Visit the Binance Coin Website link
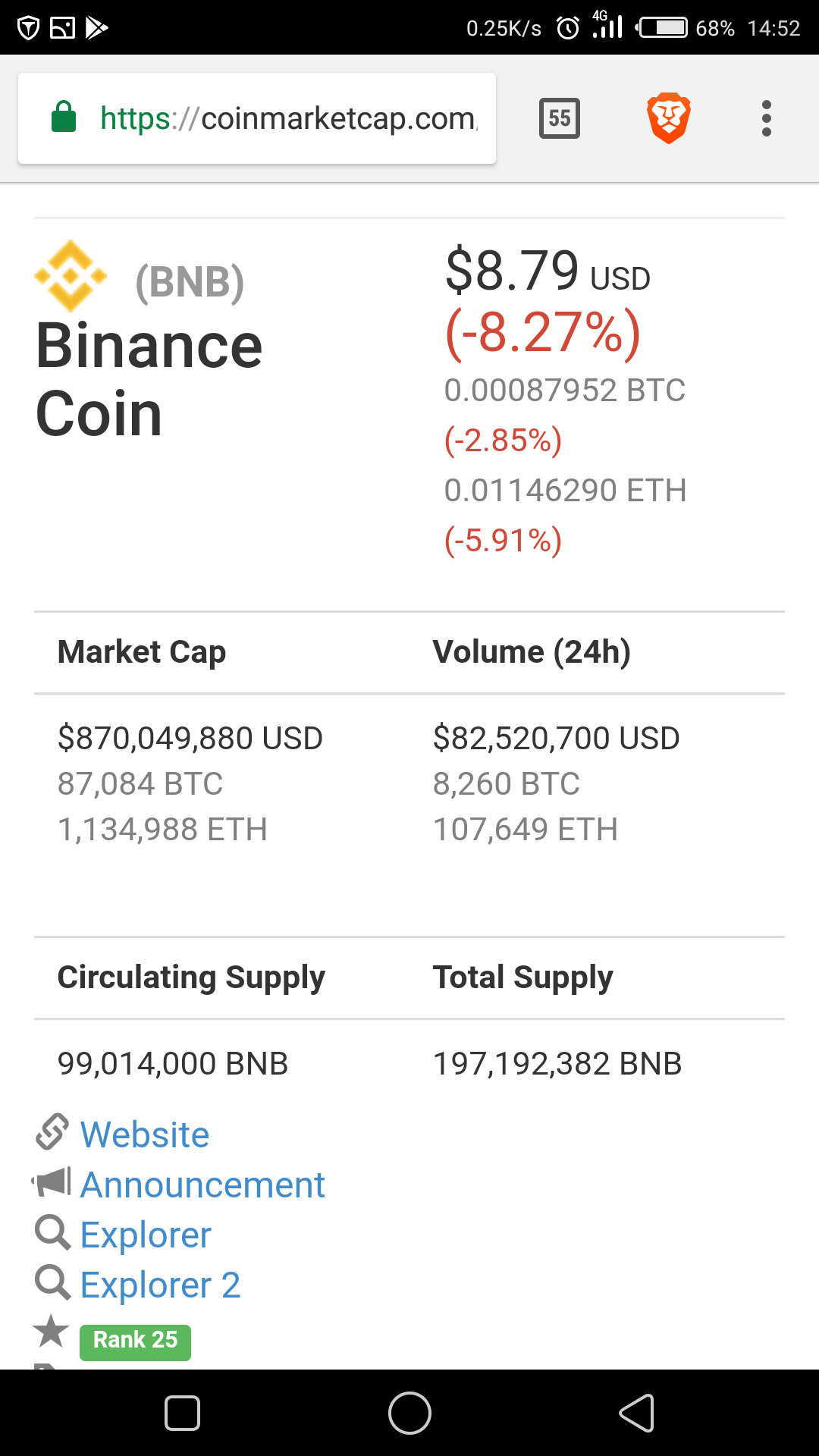Viewport: 819px width, 1456px height. (x=144, y=1134)
